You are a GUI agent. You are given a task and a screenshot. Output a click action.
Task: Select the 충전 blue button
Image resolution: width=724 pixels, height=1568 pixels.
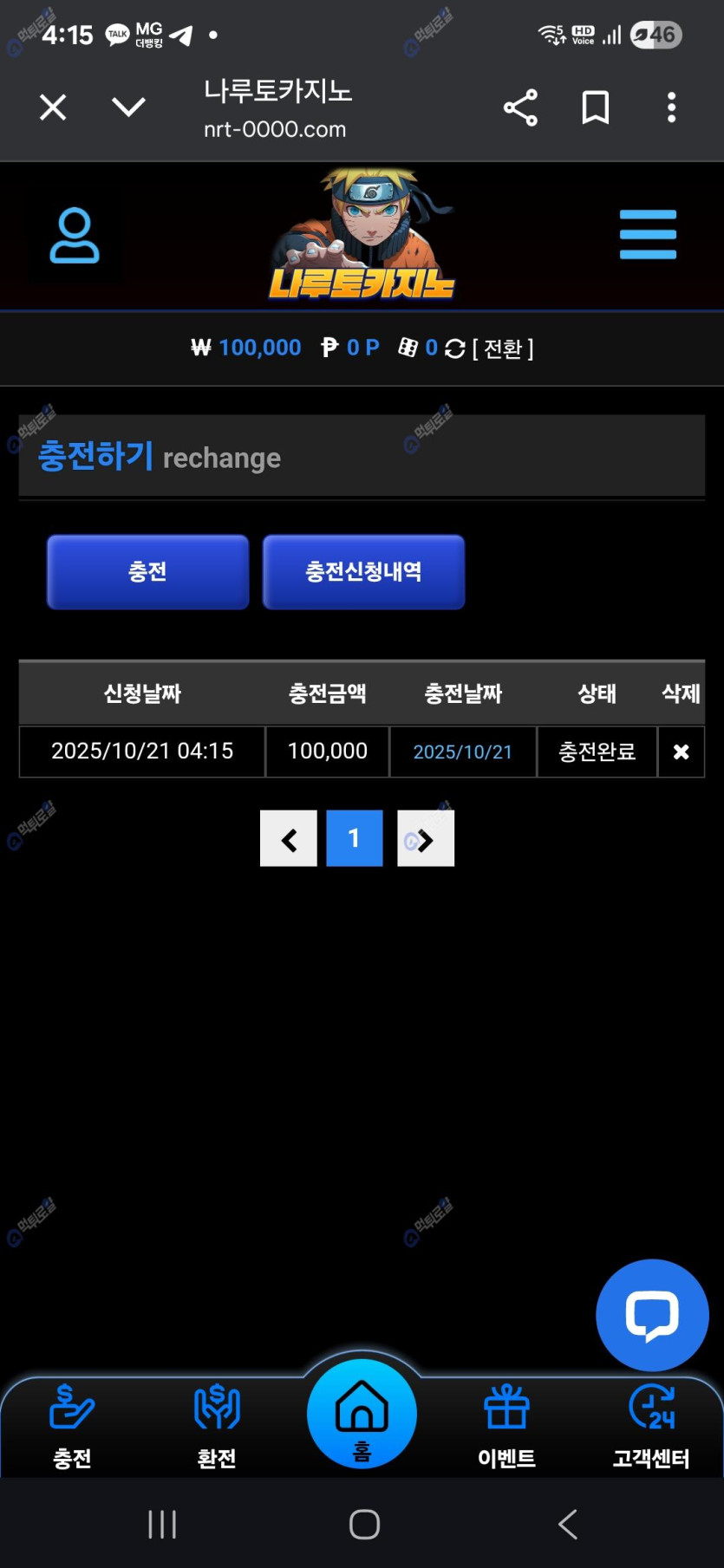click(x=147, y=572)
